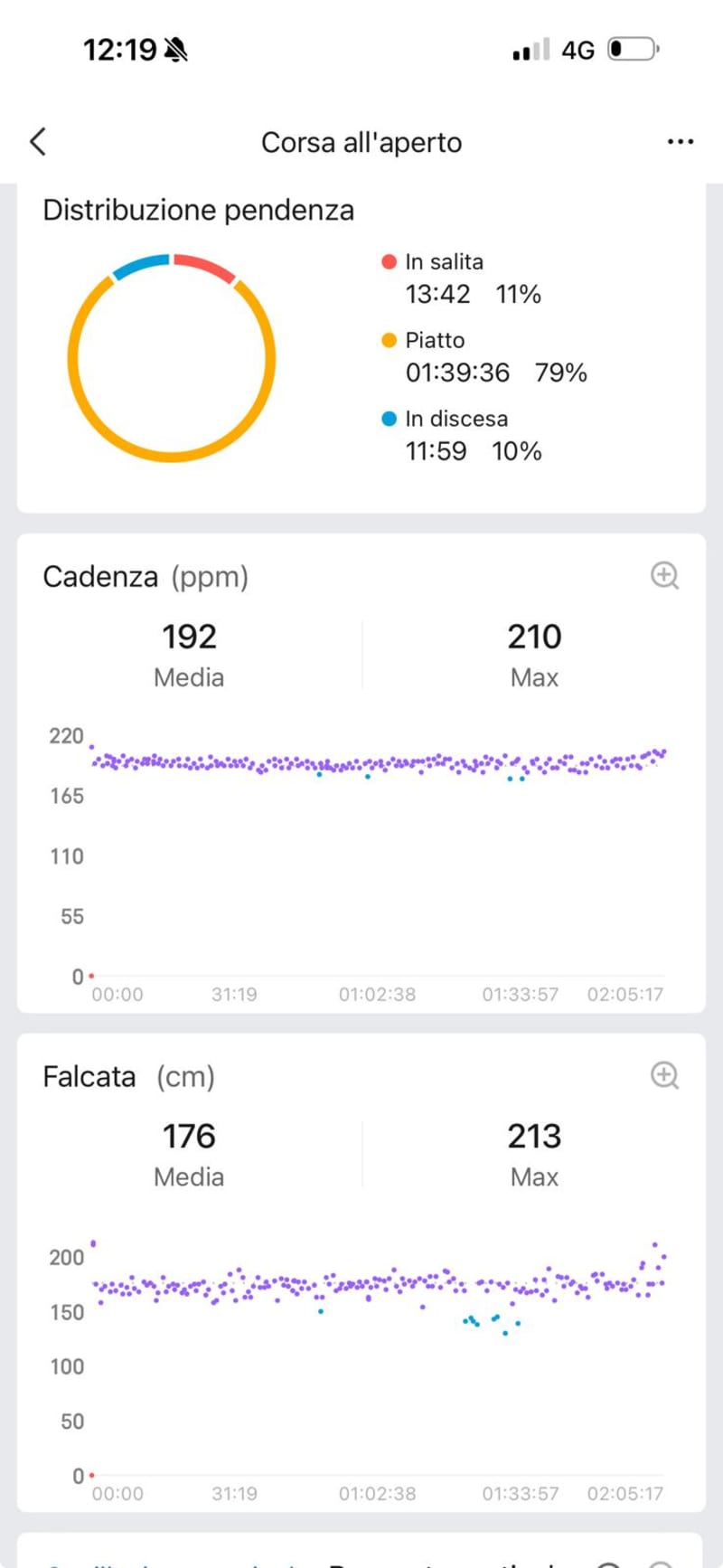This screenshot has width=723, height=1568.
Task: Enlarge the Falcata chart with its zoom icon
Action: [665, 1075]
